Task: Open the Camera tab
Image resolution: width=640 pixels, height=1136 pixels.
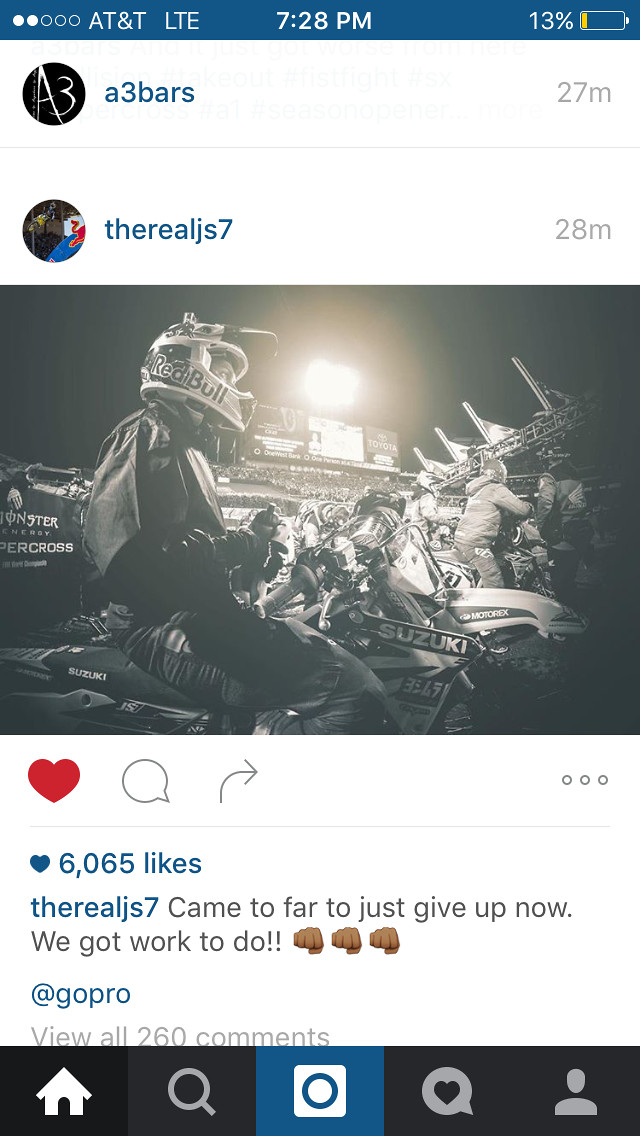Action: (x=320, y=1091)
